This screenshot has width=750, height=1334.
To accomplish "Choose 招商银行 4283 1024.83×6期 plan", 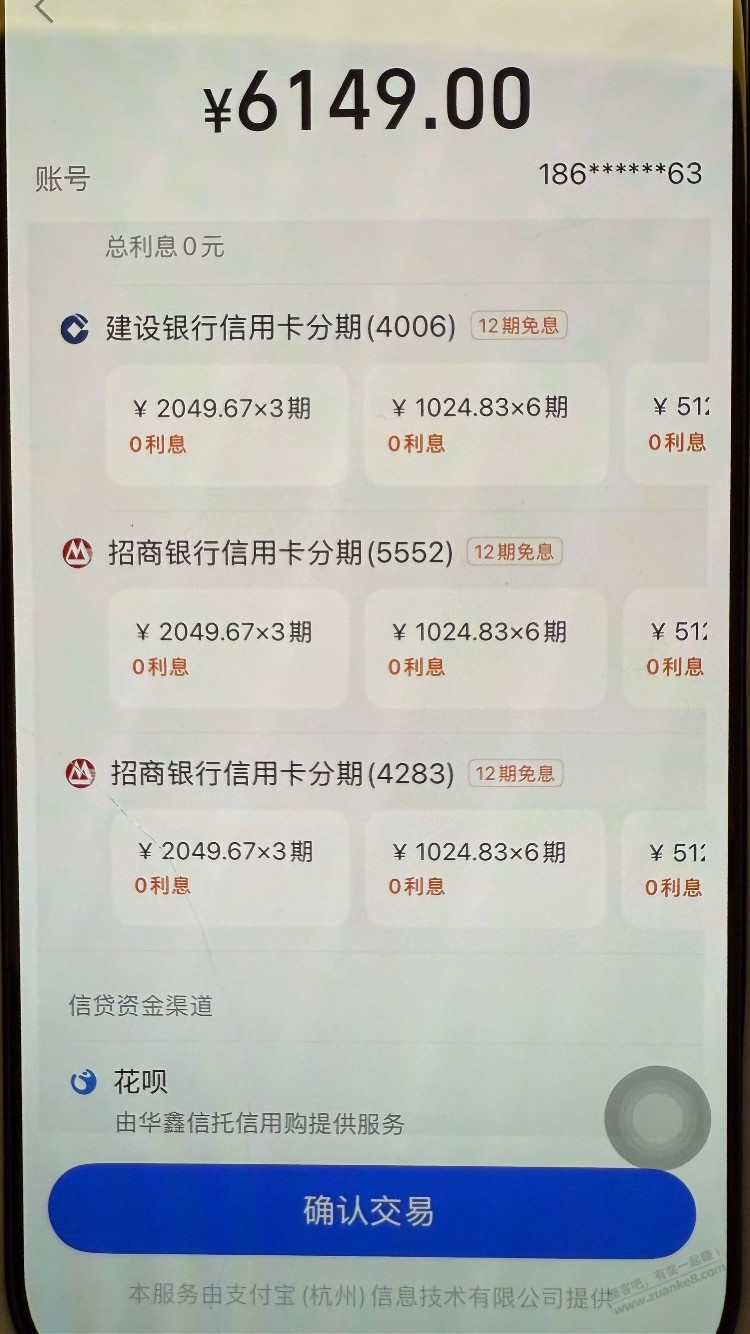I will tap(485, 868).
